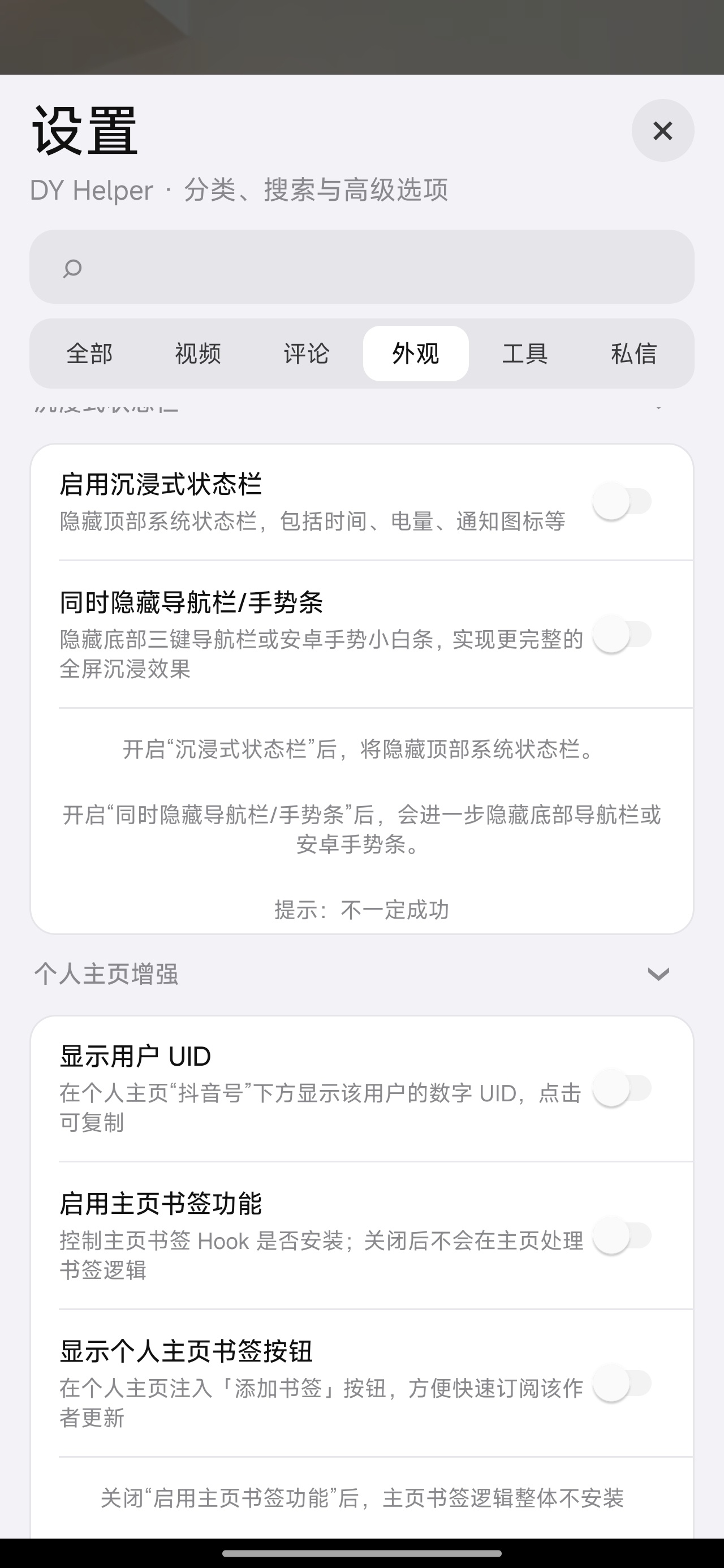Viewport: 724px width, 1568px height.
Task: Toggle 同时隐藏导航栏/手势条
Action: 622,635
